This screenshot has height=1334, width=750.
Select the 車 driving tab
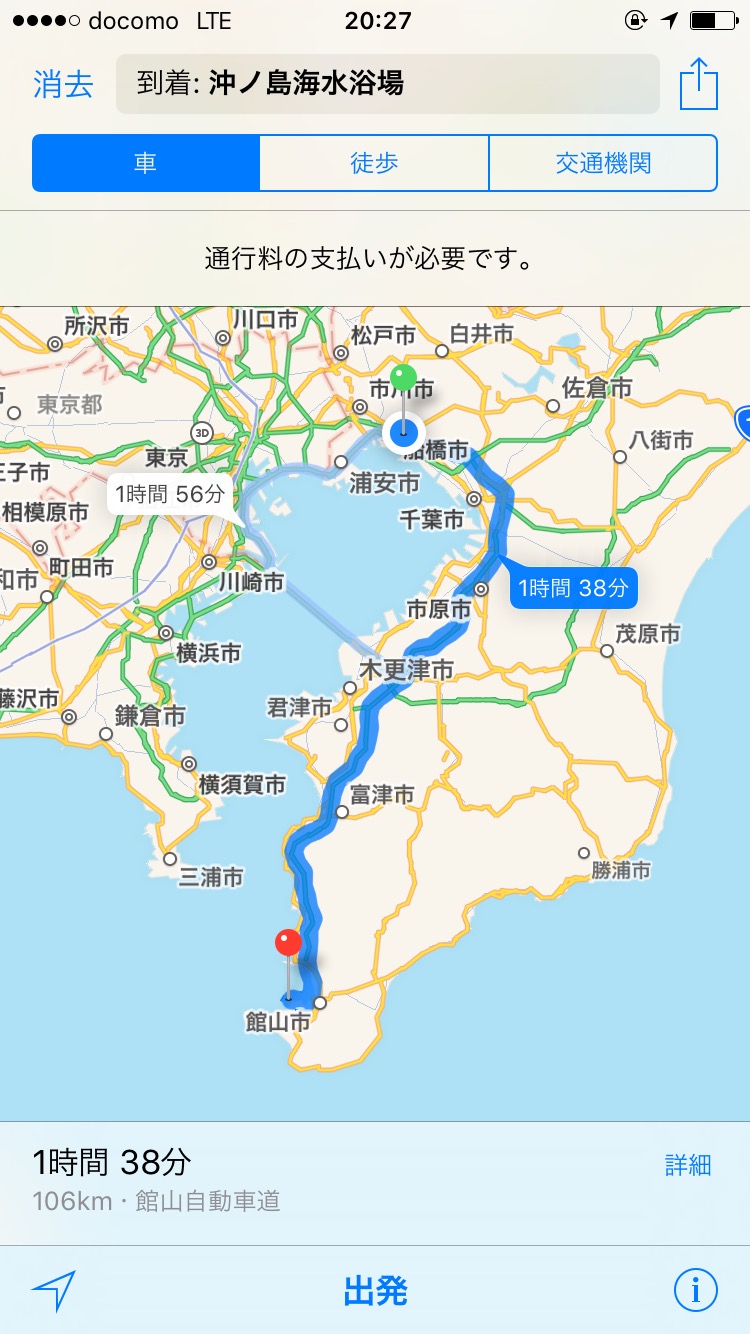(x=146, y=163)
